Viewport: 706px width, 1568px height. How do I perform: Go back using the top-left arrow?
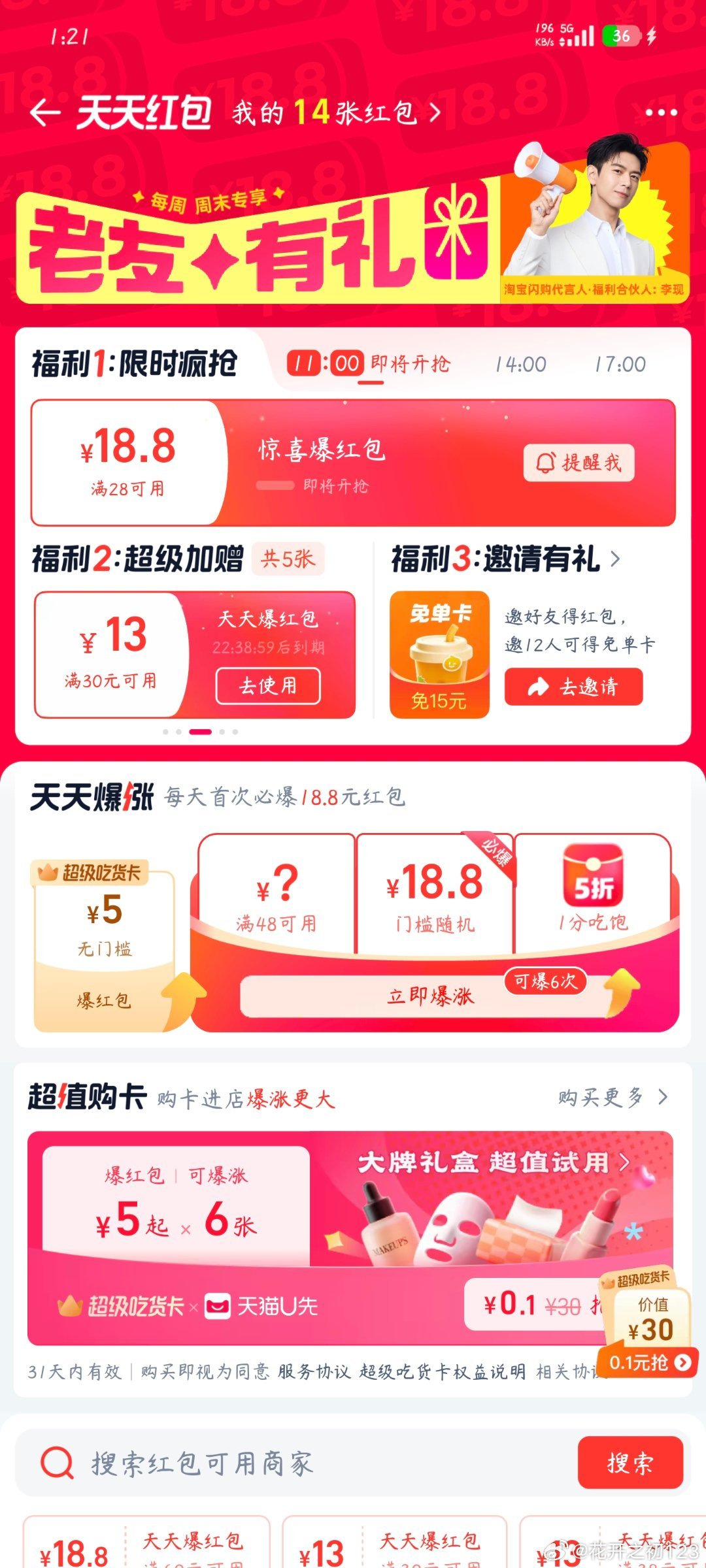(45, 113)
